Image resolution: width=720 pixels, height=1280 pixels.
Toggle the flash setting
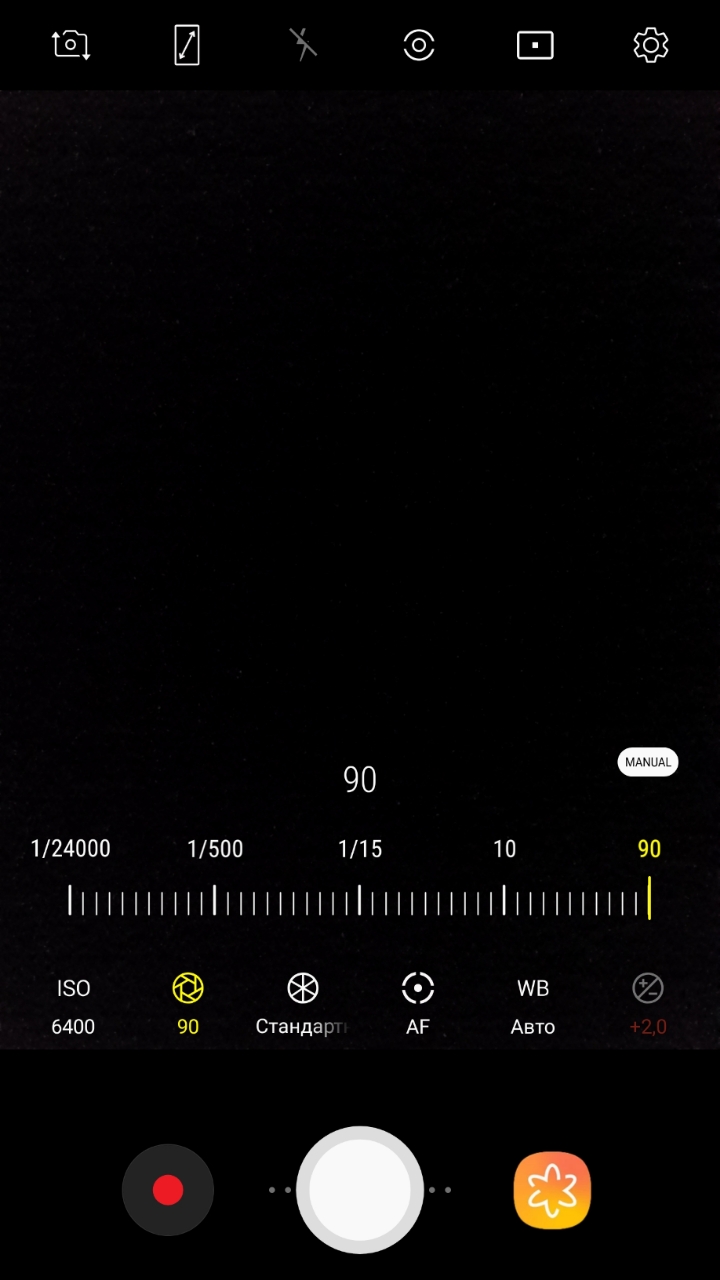(x=303, y=46)
